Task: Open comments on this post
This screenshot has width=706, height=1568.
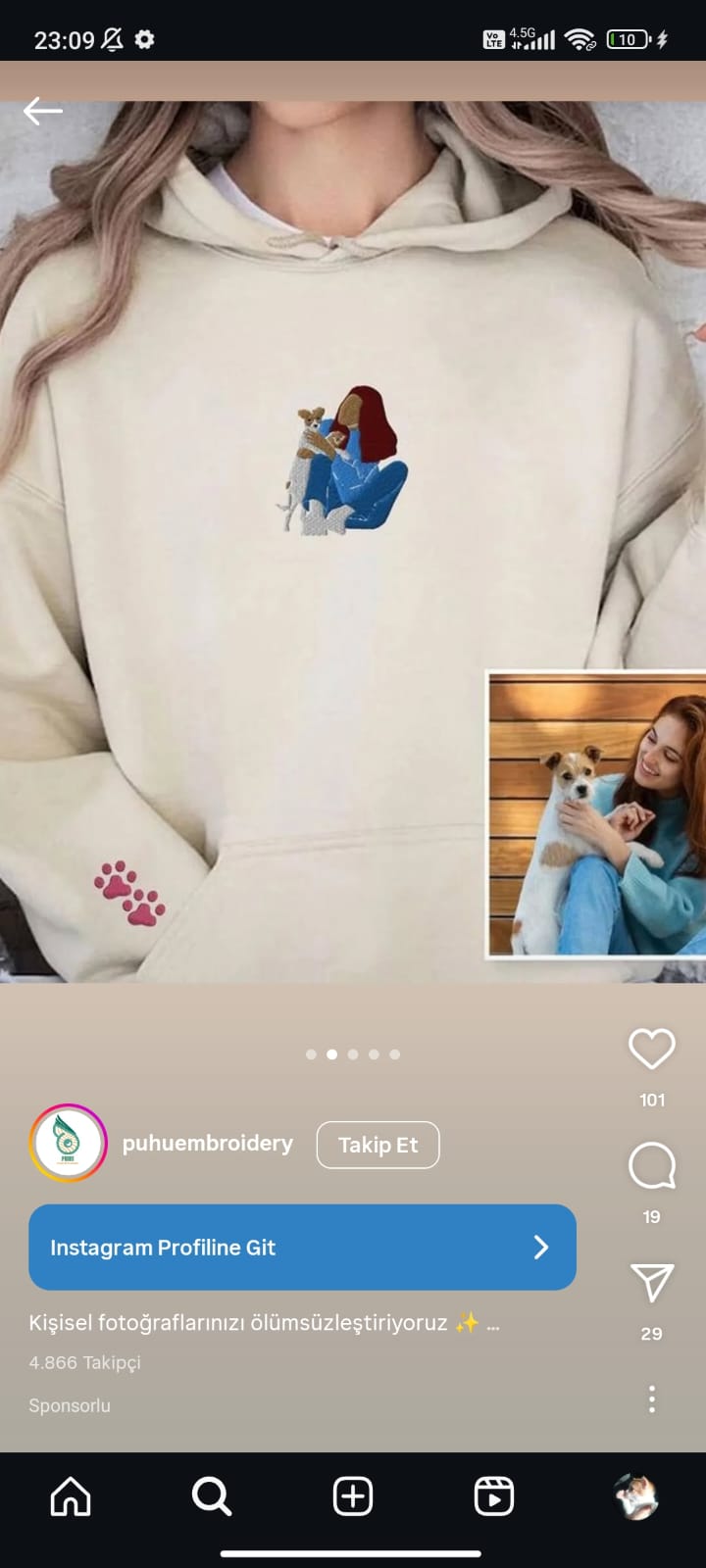Action: pos(651,1166)
